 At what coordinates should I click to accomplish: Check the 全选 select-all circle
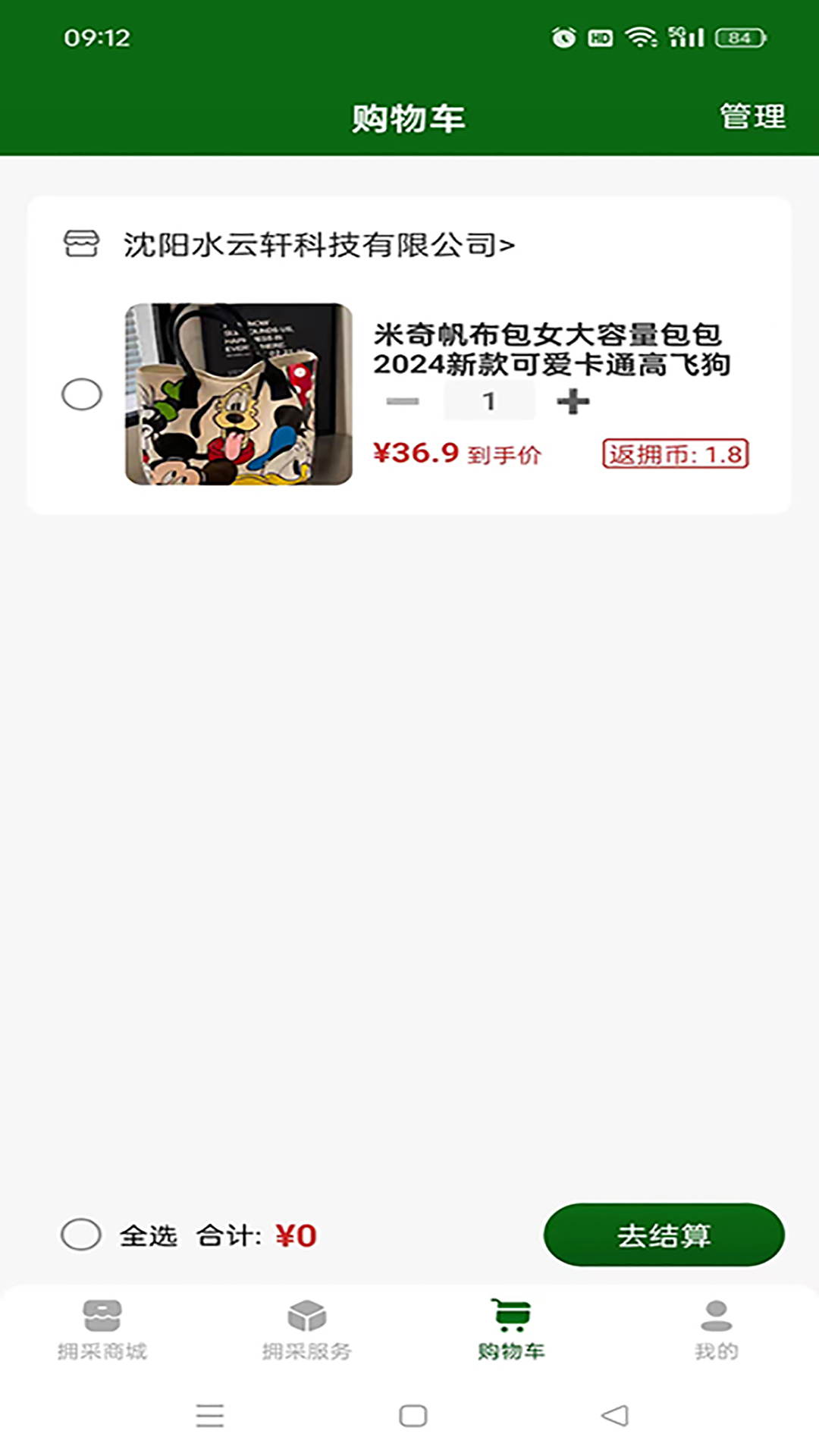click(x=81, y=1235)
